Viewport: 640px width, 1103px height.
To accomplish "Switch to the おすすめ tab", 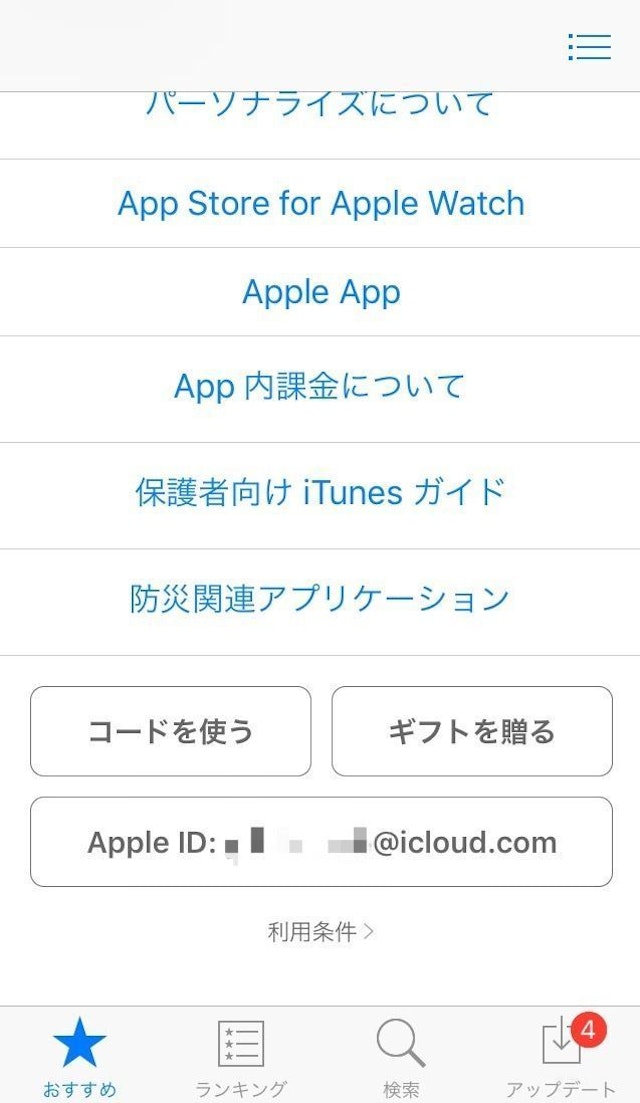I will coord(79,1055).
